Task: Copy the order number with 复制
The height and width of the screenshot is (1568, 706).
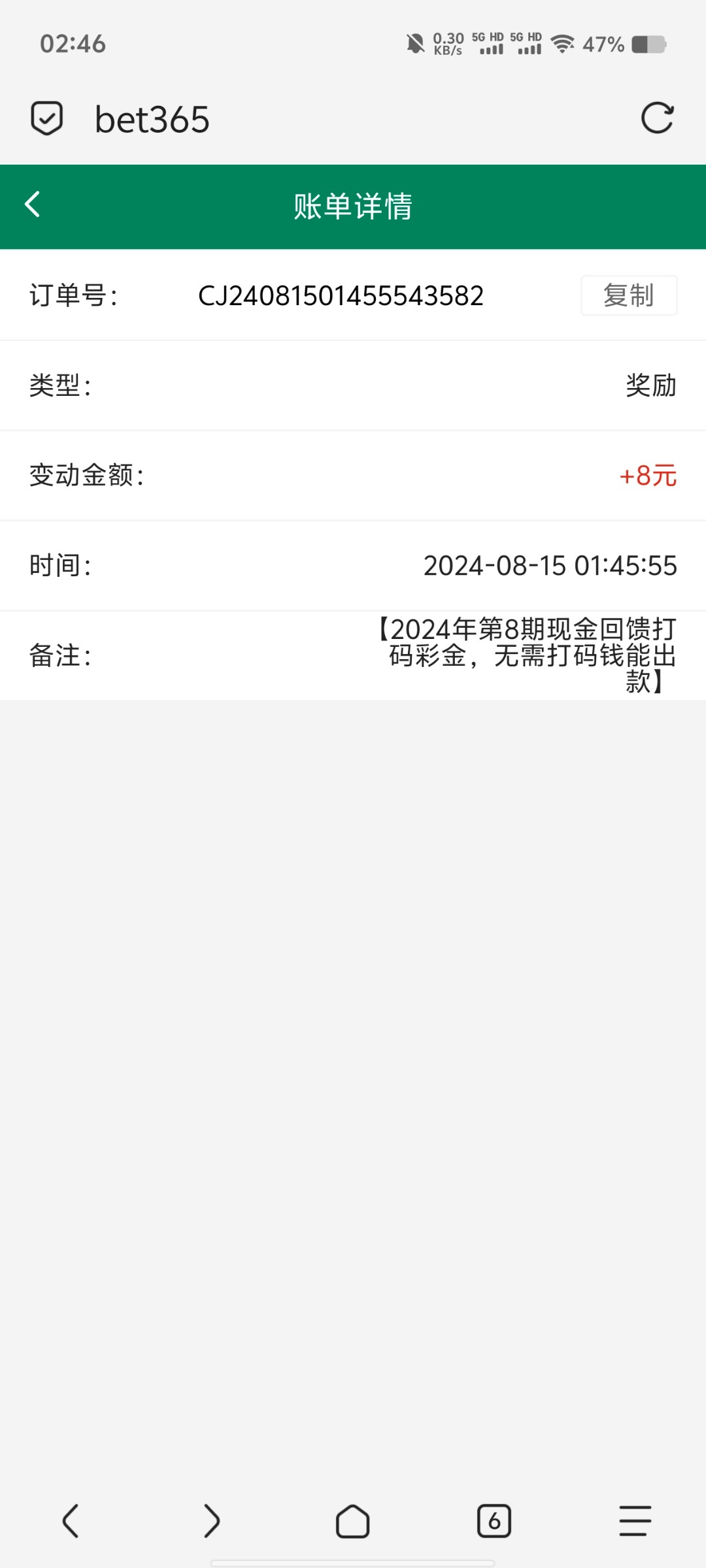Action: (629, 295)
